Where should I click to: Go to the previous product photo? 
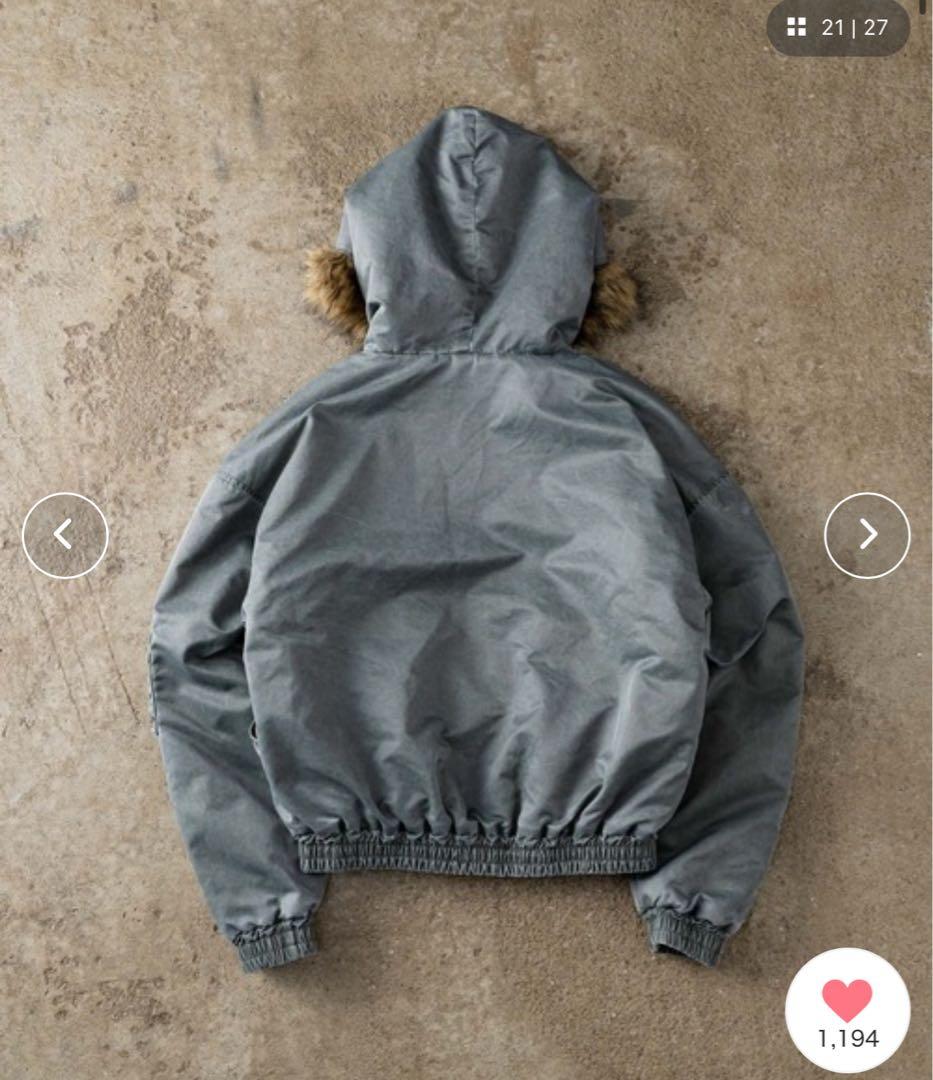(65, 535)
